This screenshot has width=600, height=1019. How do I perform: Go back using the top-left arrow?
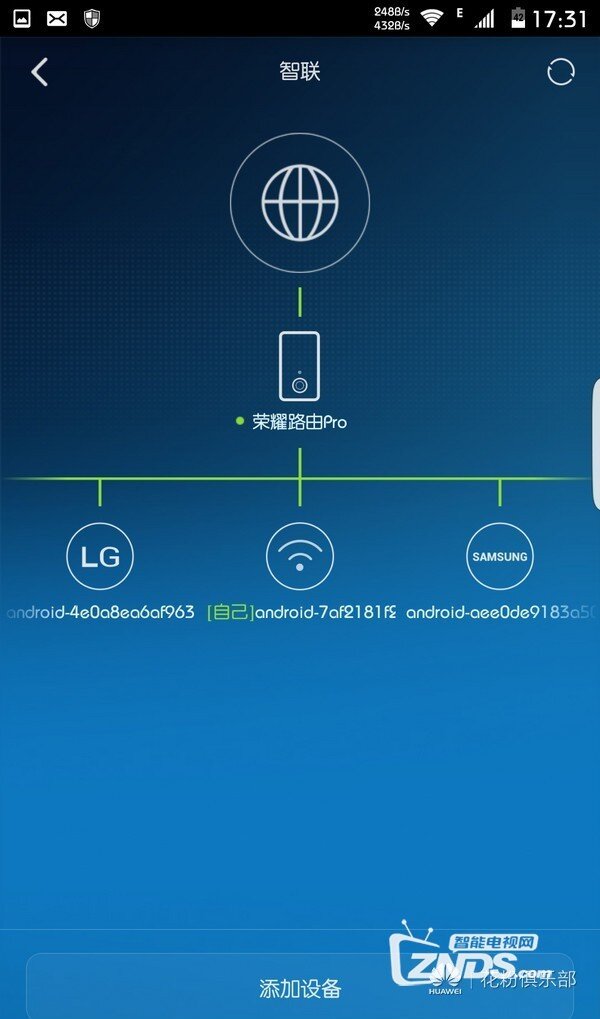tap(40, 72)
